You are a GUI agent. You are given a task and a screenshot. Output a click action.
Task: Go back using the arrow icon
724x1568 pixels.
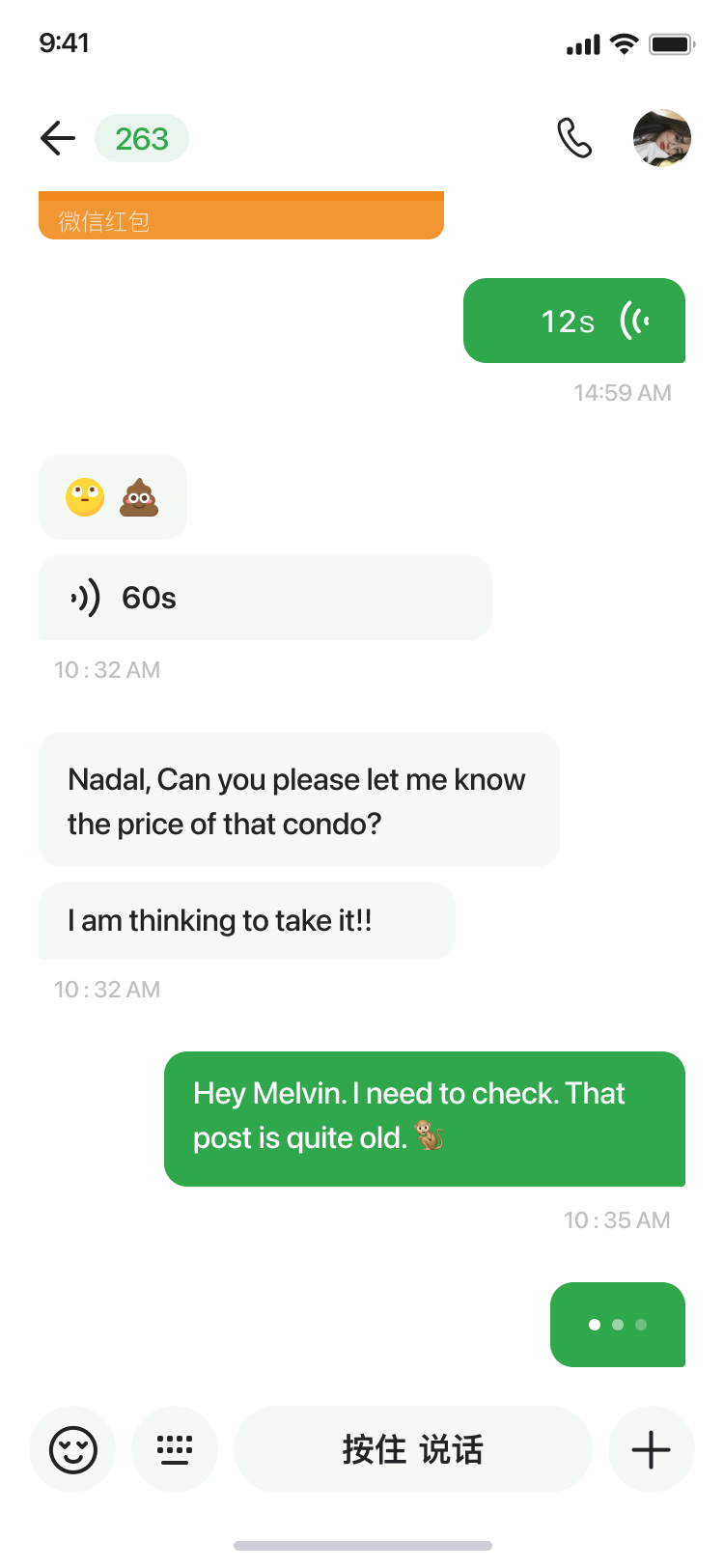(58, 138)
